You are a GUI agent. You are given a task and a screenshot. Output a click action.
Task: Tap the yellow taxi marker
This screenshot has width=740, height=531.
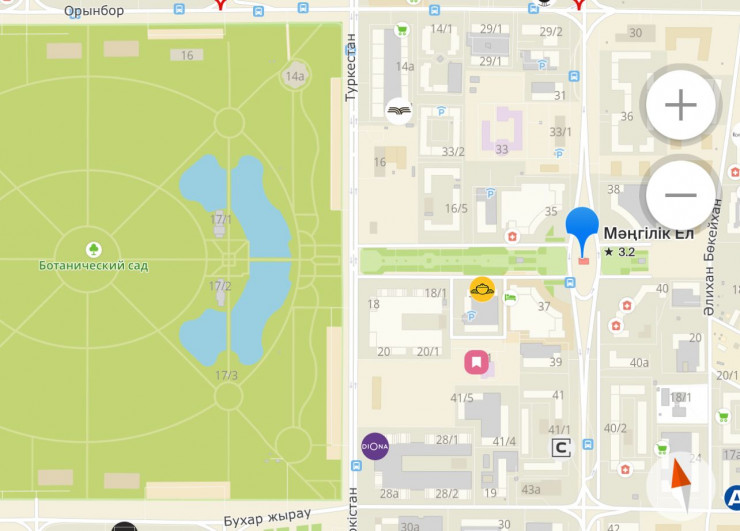point(483,289)
